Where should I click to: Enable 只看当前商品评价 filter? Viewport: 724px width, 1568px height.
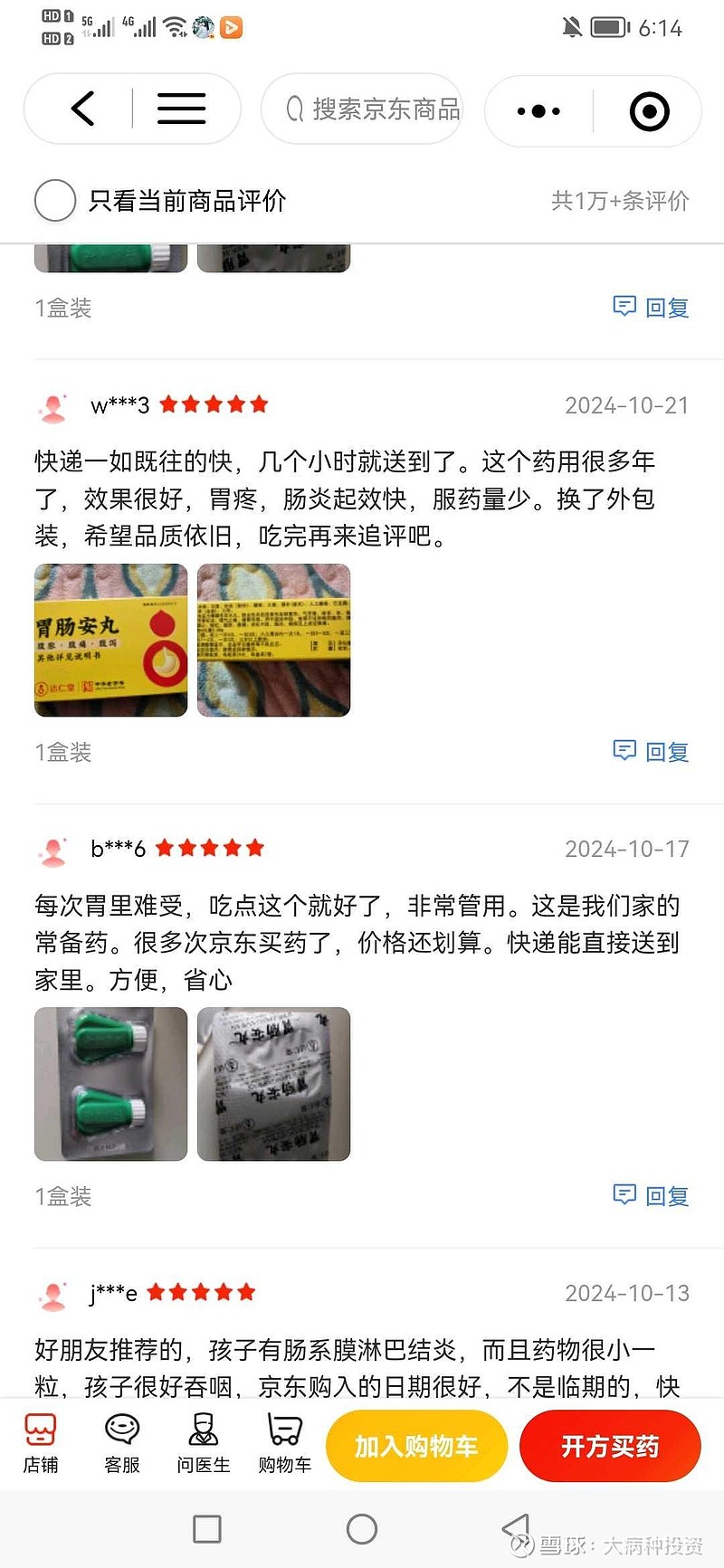[55, 201]
